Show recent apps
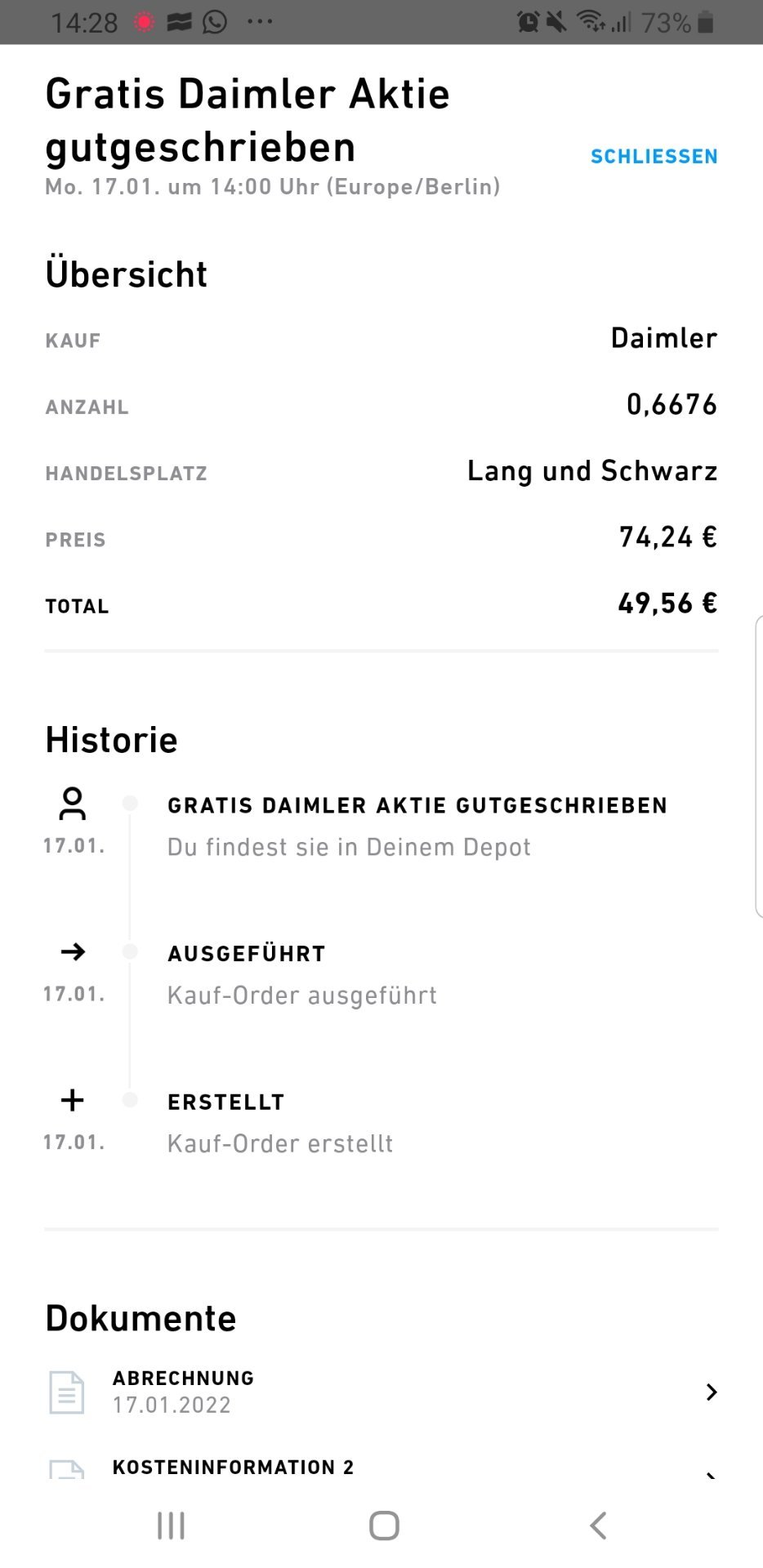The image size is (763, 1568). [171, 1525]
